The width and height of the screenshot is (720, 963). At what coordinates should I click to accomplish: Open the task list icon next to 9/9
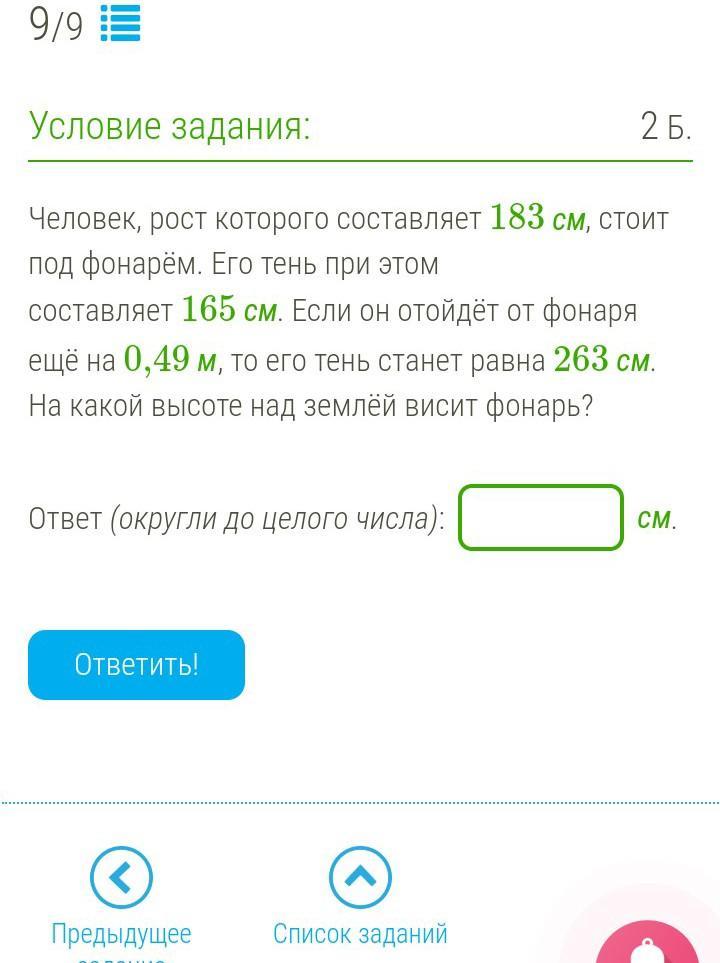121,24
